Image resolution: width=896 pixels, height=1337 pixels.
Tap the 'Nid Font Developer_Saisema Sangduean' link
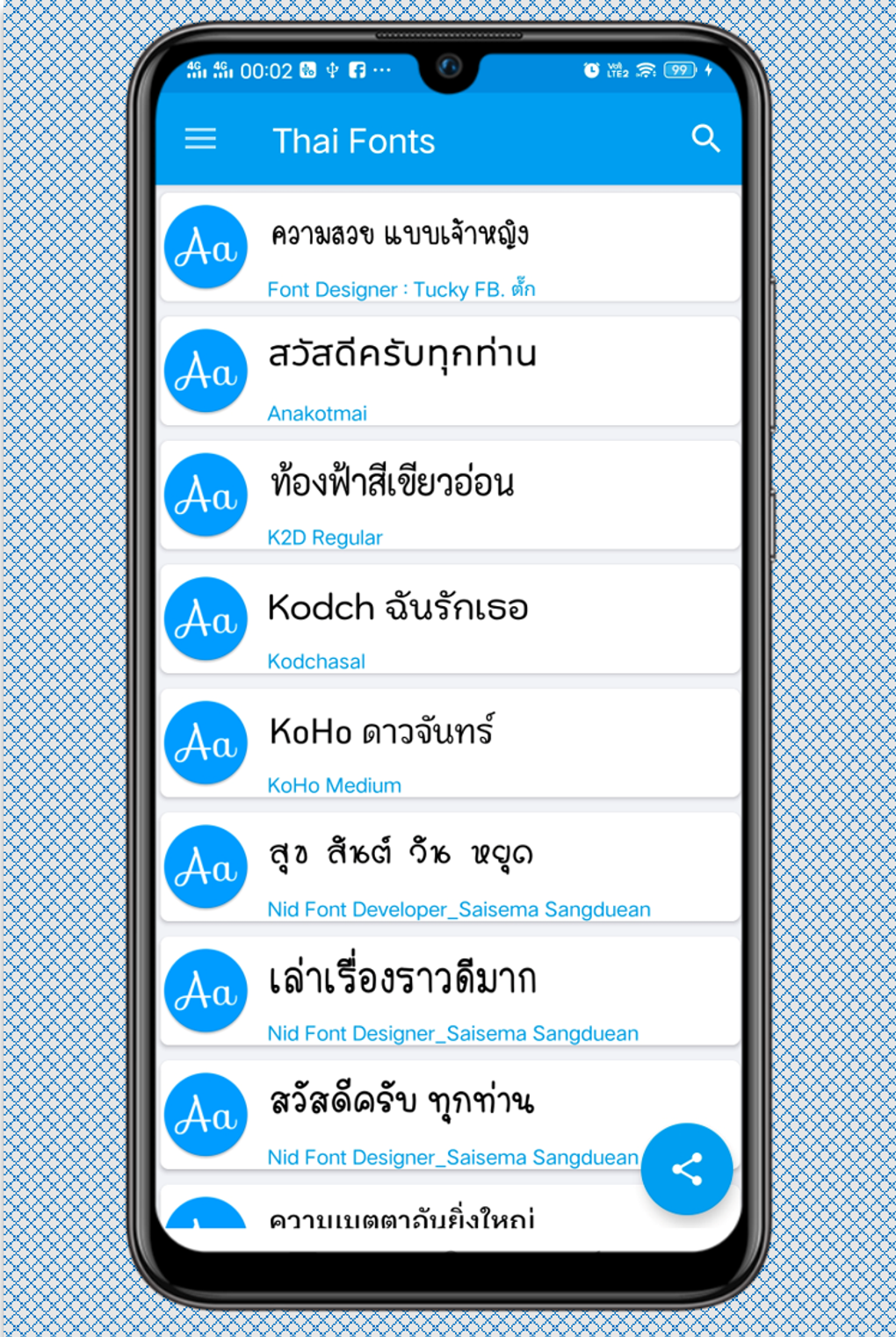click(x=458, y=909)
